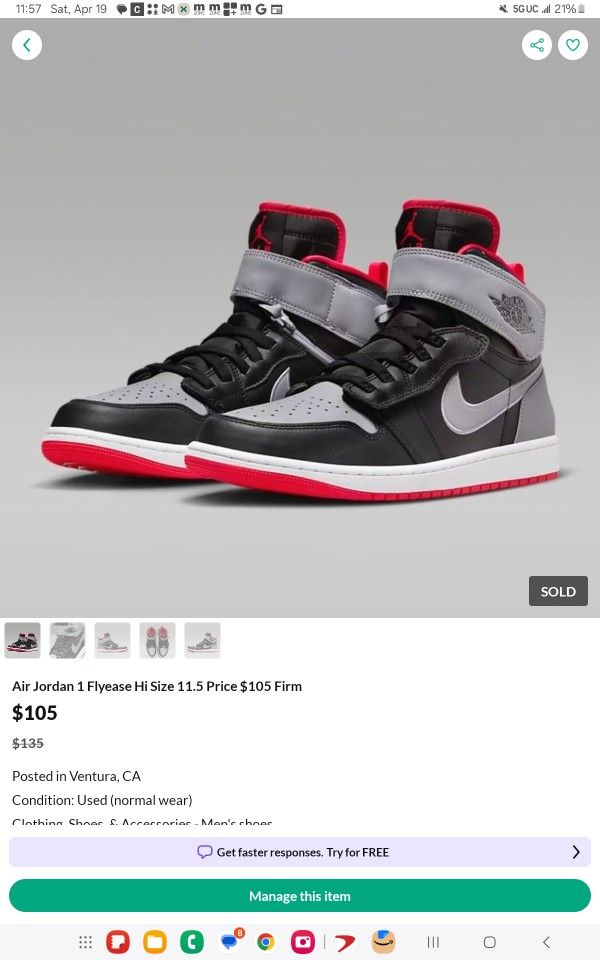Launch Chrome from the taskbar
Image resolution: width=600 pixels, height=960 pixels.
click(x=265, y=942)
